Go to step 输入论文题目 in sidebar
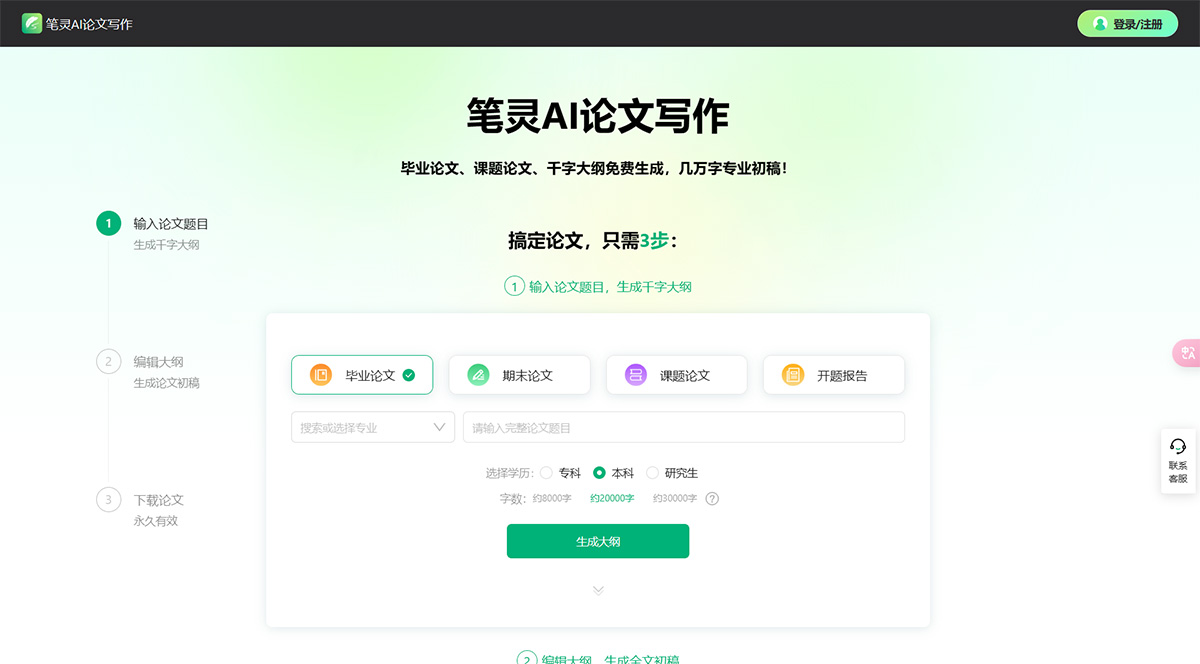This screenshot has height=664, width=1200. coord(170,224)
